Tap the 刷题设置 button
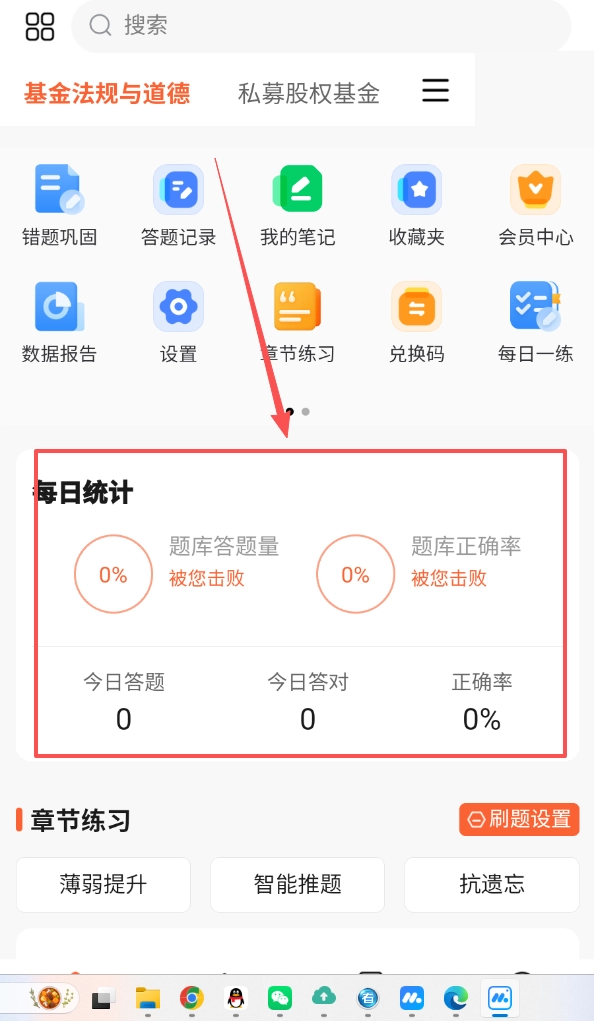Image resolution: width=594 pixels, height=1021 pixels. click(x=519, y=819)
